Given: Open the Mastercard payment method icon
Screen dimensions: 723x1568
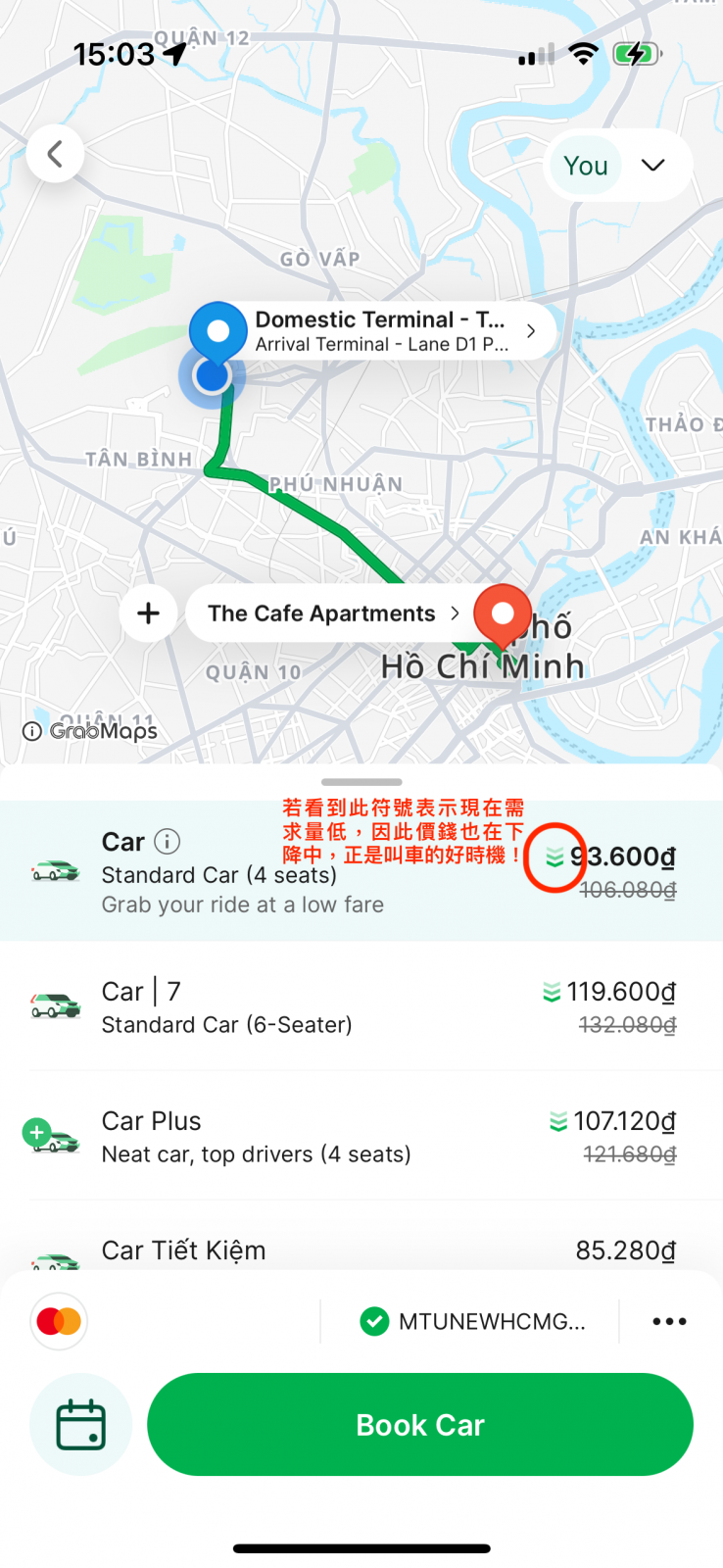Looking at the screenshot, I should pyautogui.click(x=58, y=1321).
